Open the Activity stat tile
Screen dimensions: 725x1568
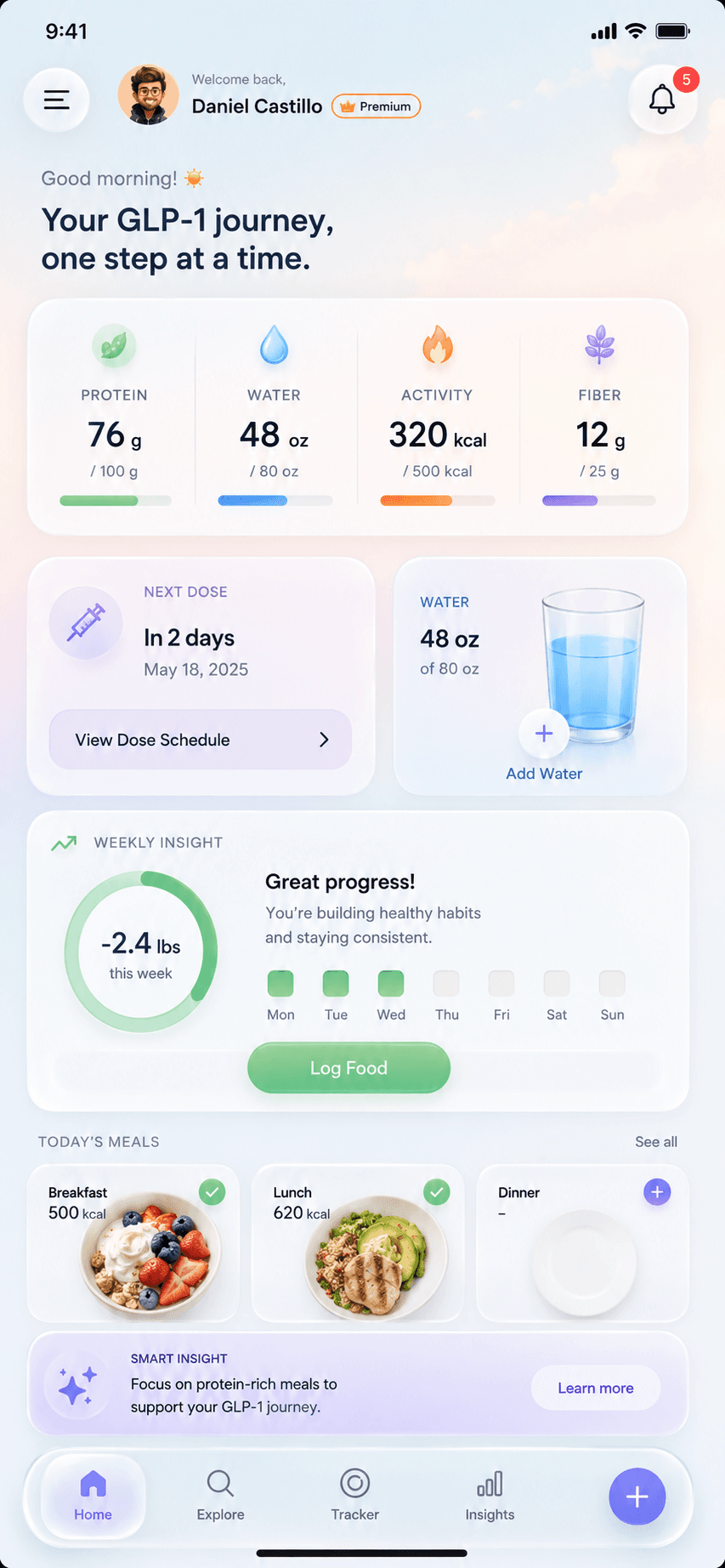click(x=438, y=417)
